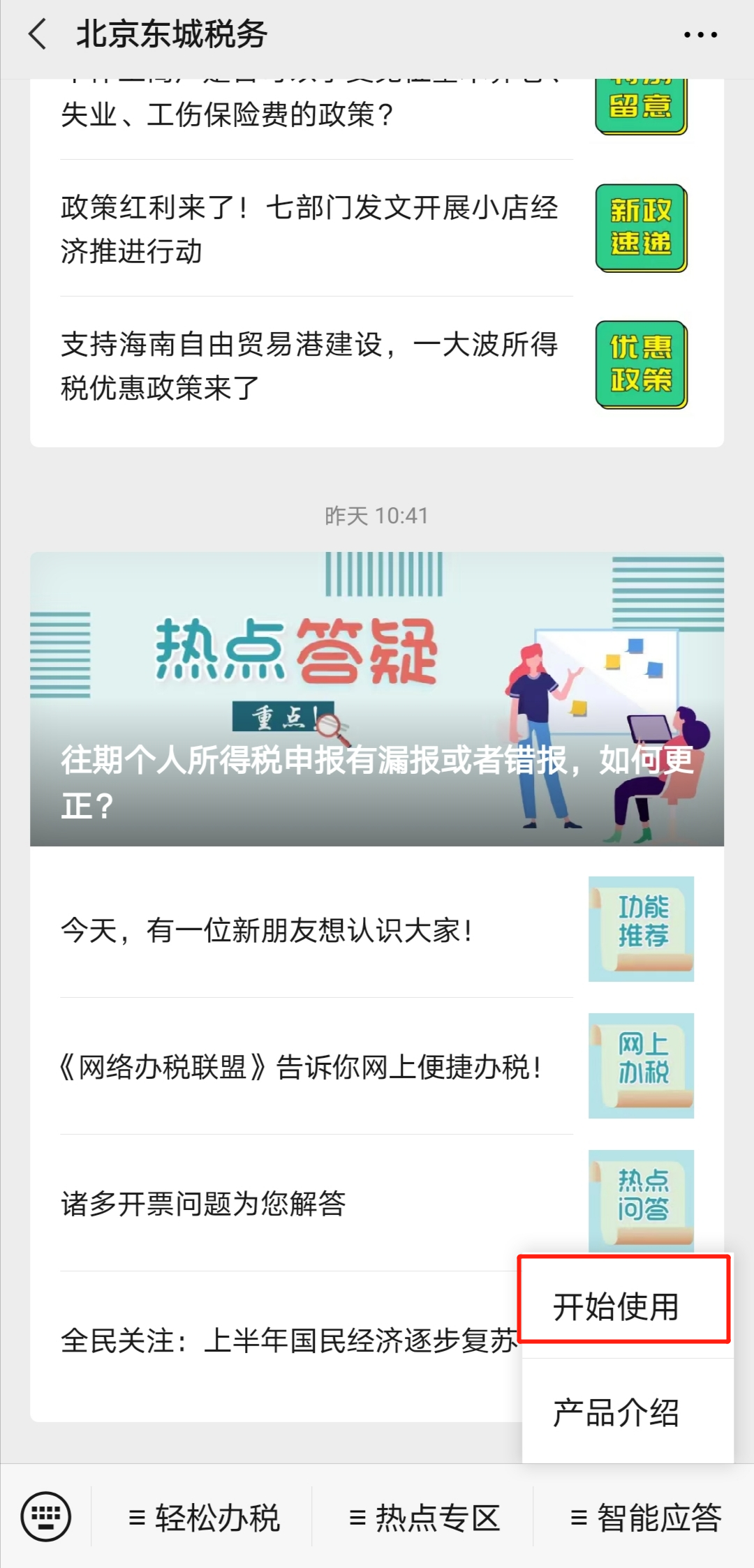Open article about 网络办税联盟
Image resolution: width=754 pixels, height=1568 pixels.
[x=377, y=1066]
